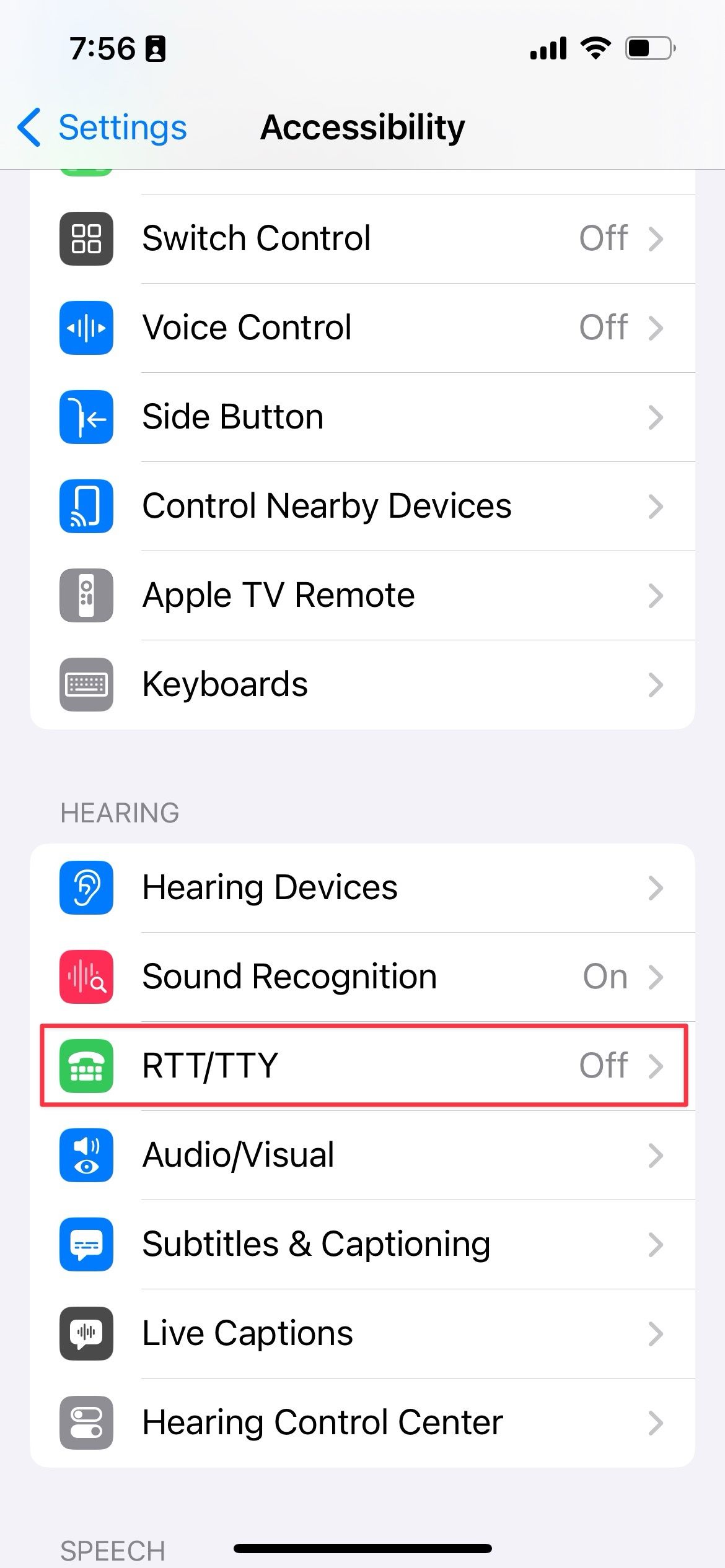Viewport: 725px width, 1568px height.
Task: Open Switch Control settings
Action: click(362, 238)
